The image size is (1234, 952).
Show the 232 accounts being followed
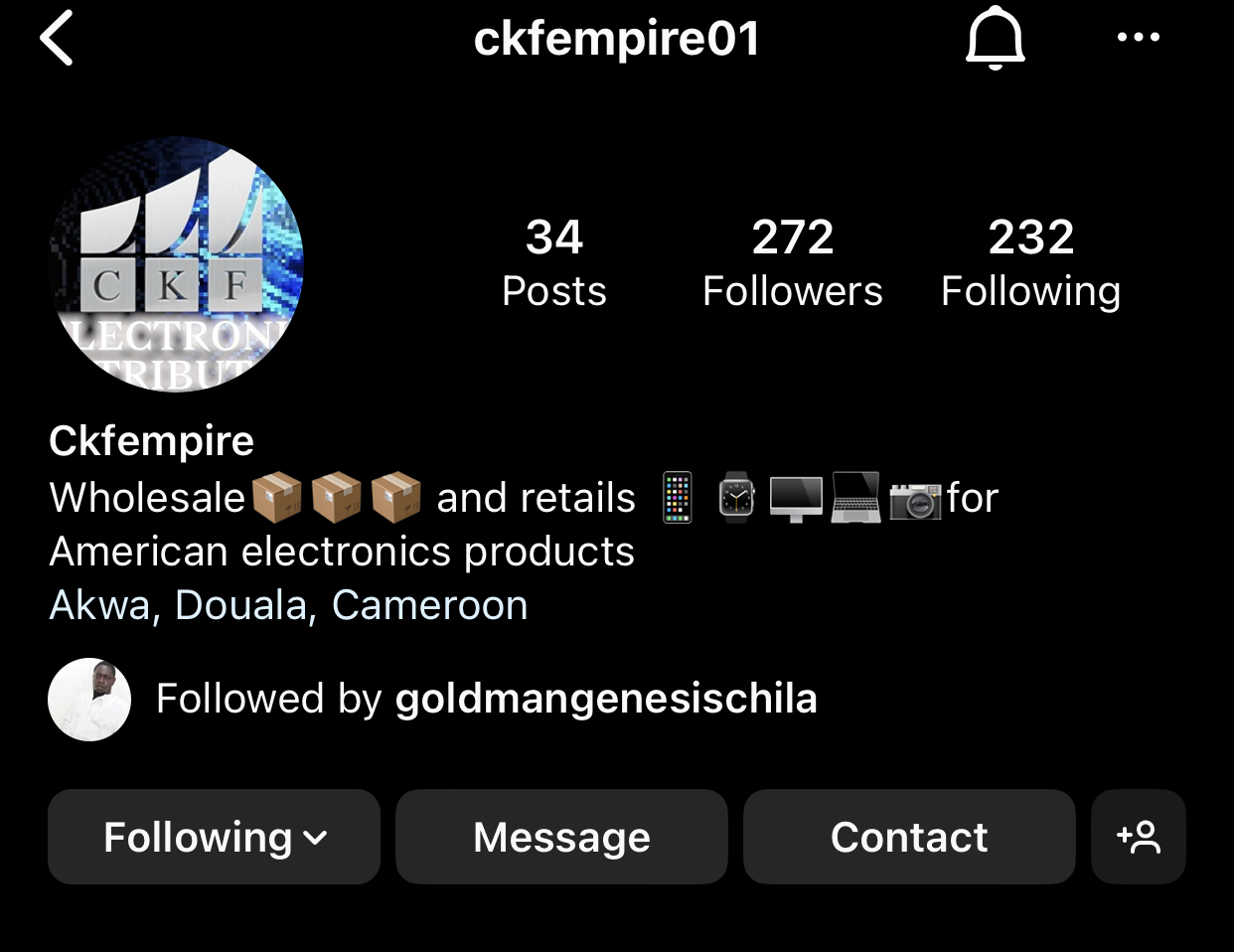tap(1030, 263)
